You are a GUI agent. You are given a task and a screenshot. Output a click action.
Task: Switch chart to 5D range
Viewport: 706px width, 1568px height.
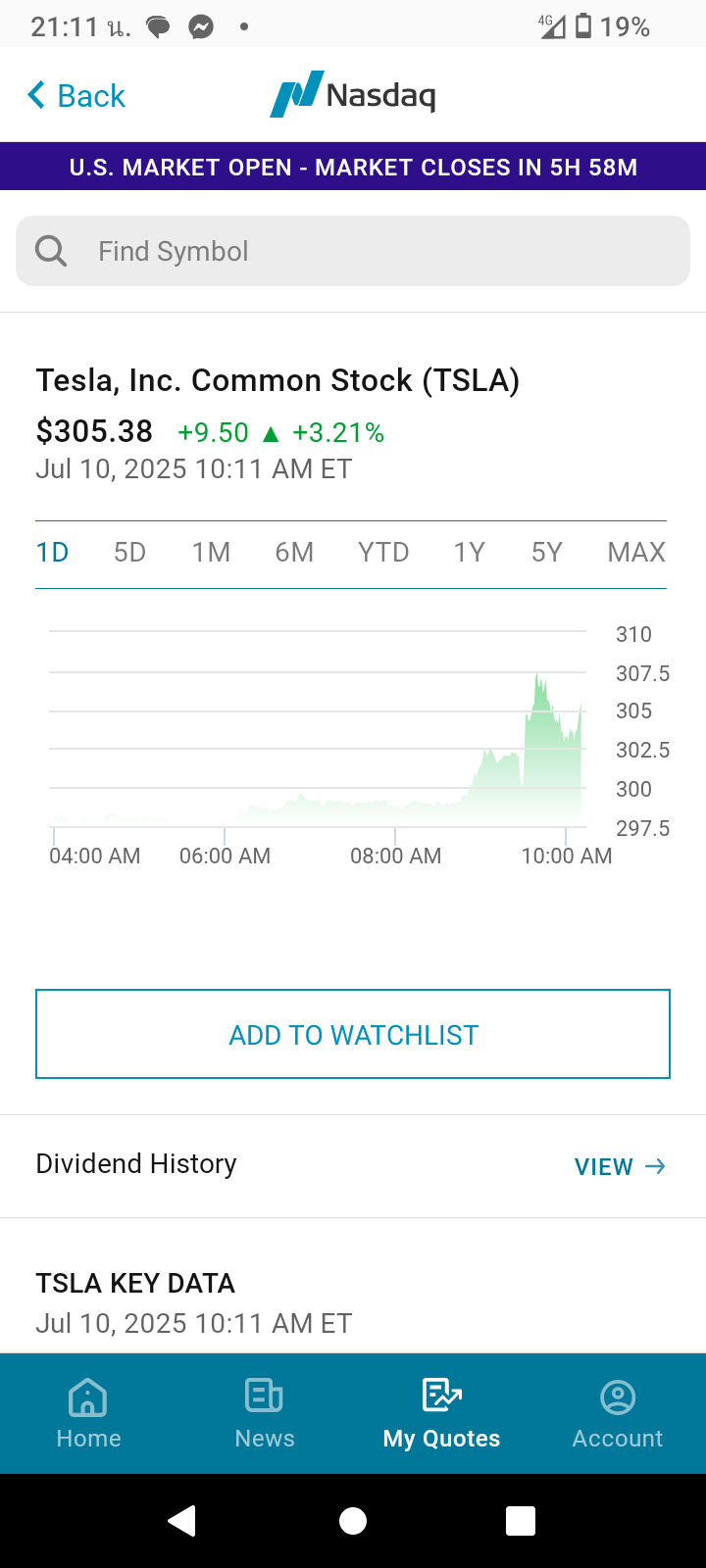coord(129,553)
